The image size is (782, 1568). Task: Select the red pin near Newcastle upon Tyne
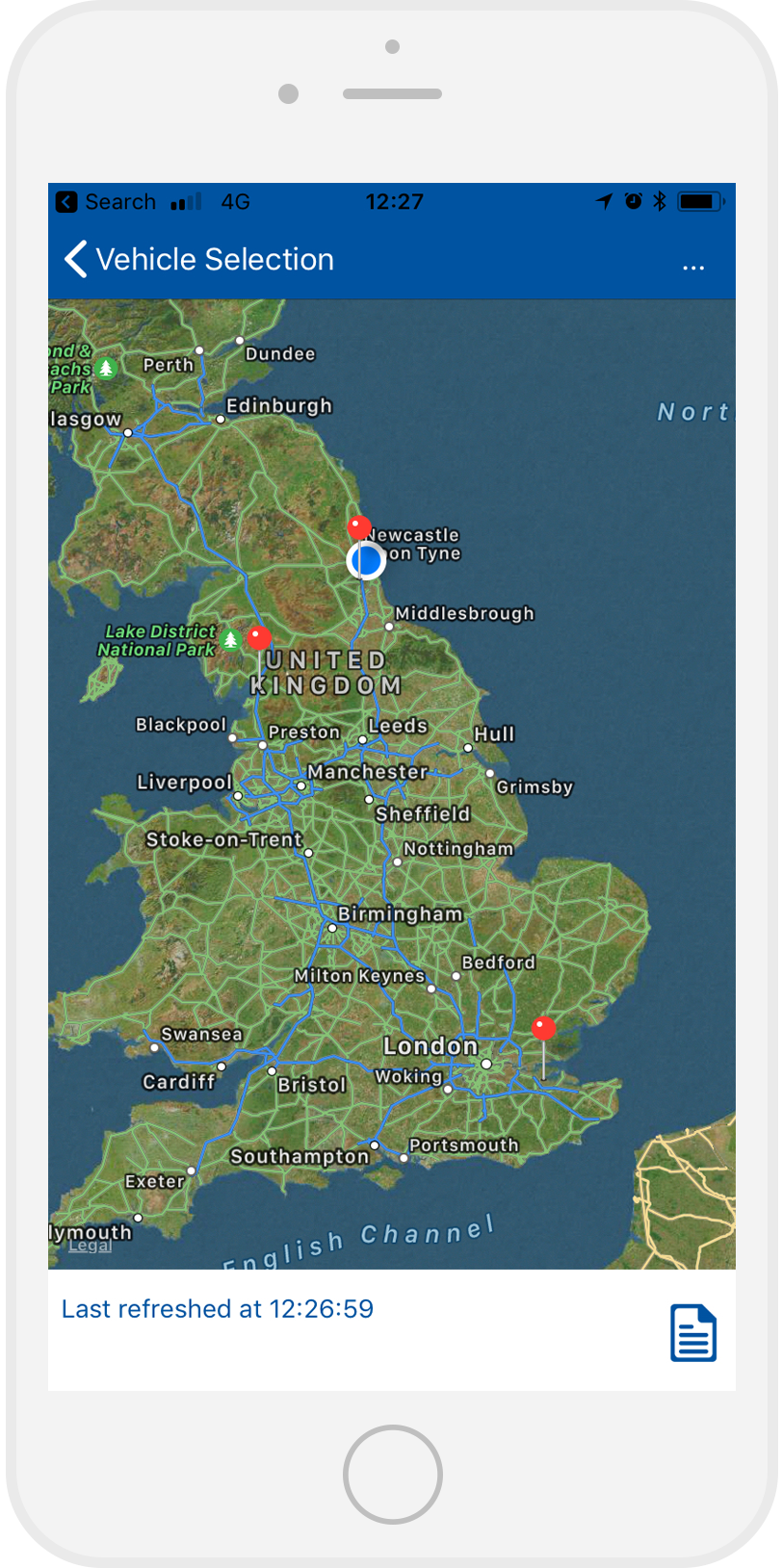pyautogui.click(x=359, y=527)
